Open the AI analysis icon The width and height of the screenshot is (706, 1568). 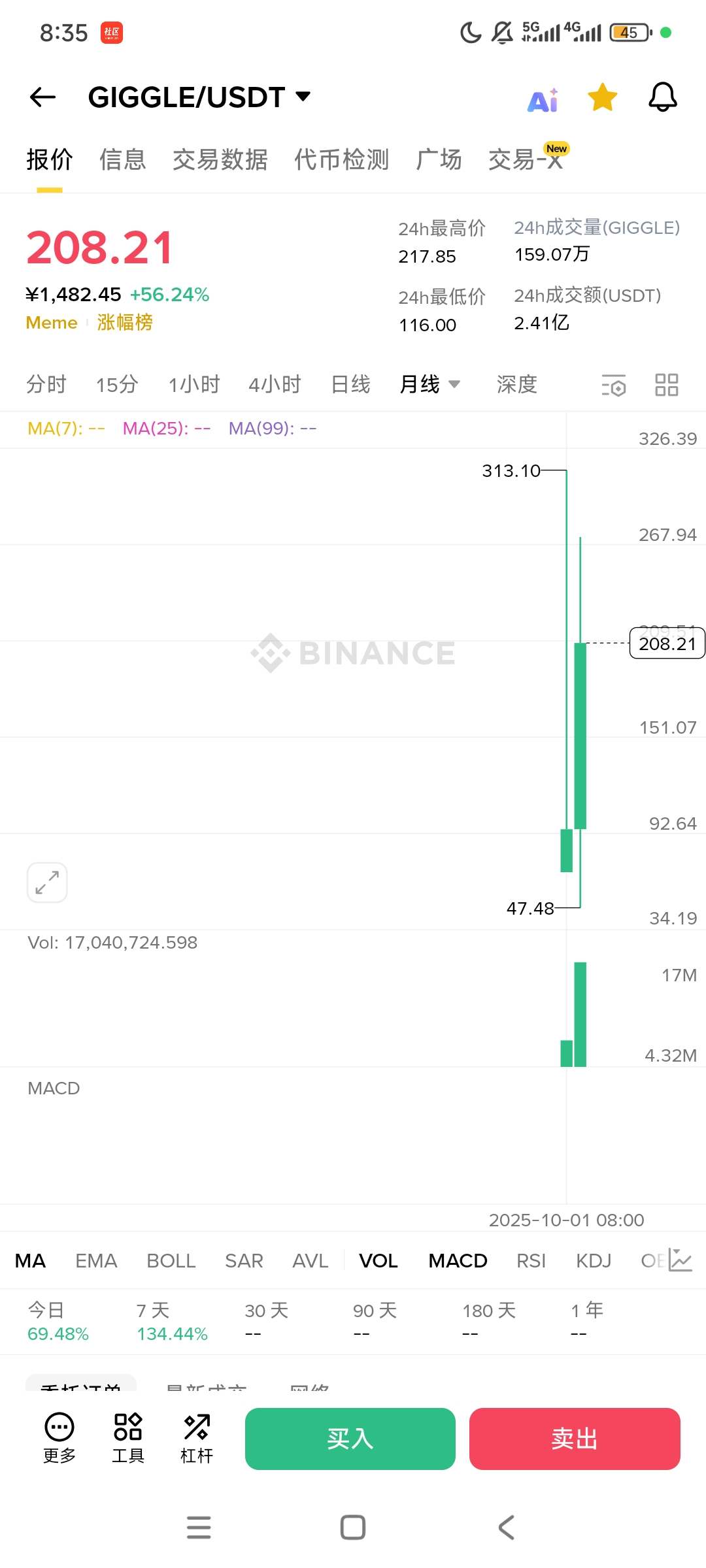543,100
